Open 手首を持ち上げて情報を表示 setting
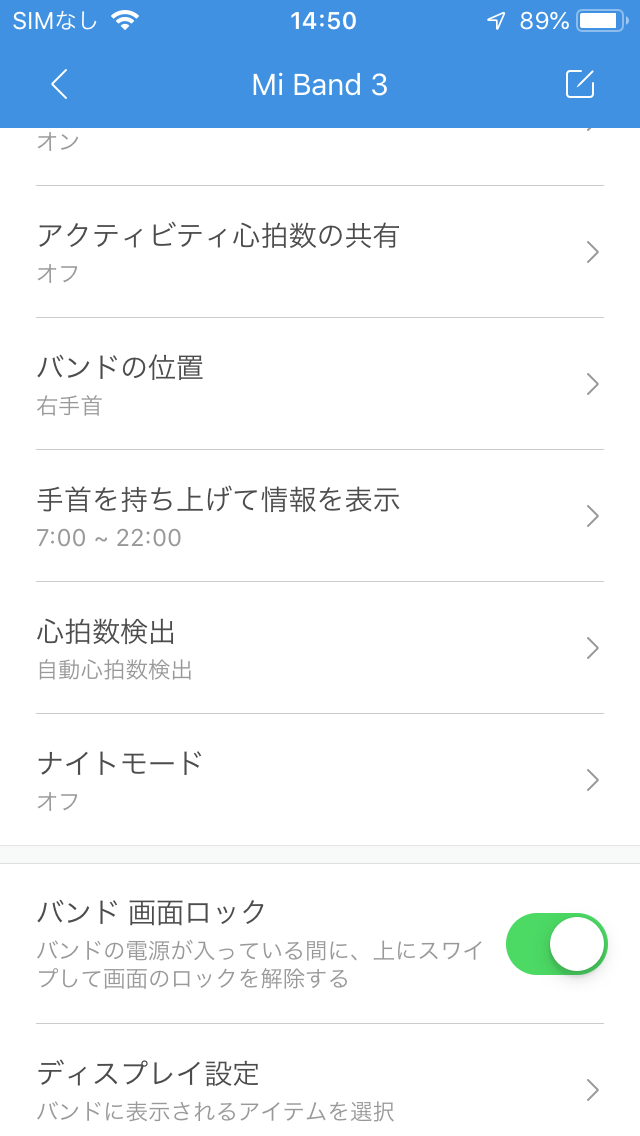The image size is (640, 1136). [320, 516]
